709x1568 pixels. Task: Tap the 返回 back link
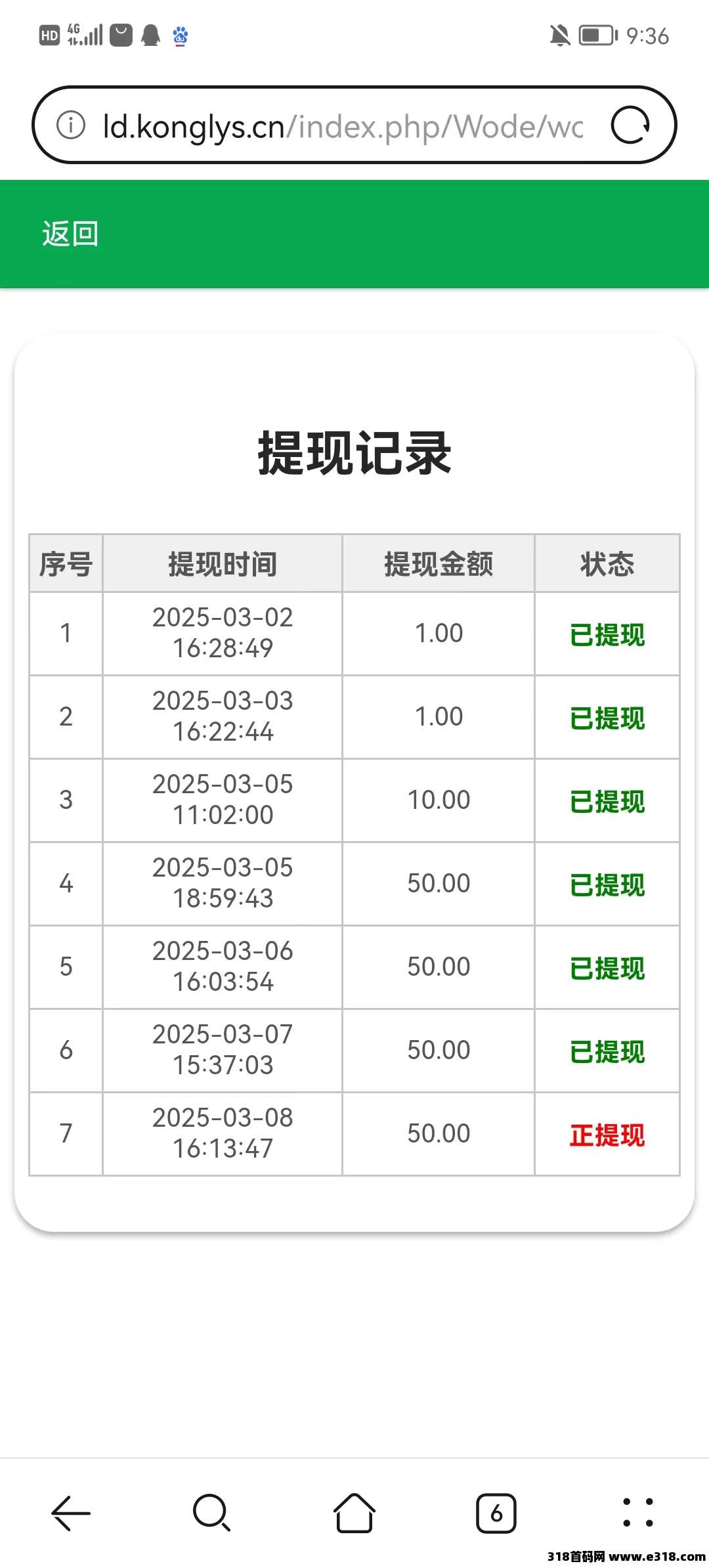click(x=70, y=234)
